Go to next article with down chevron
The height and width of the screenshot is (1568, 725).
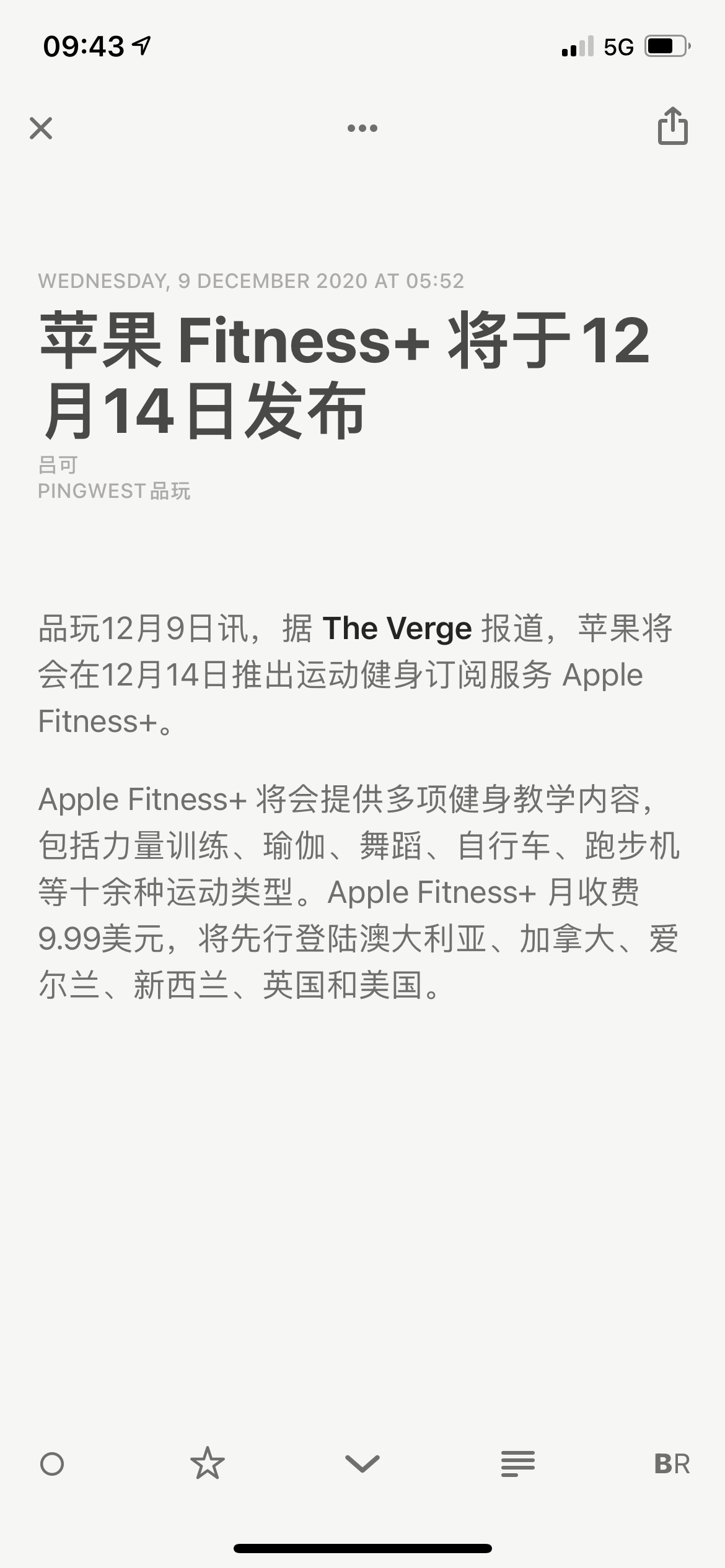click(362, 1465)
